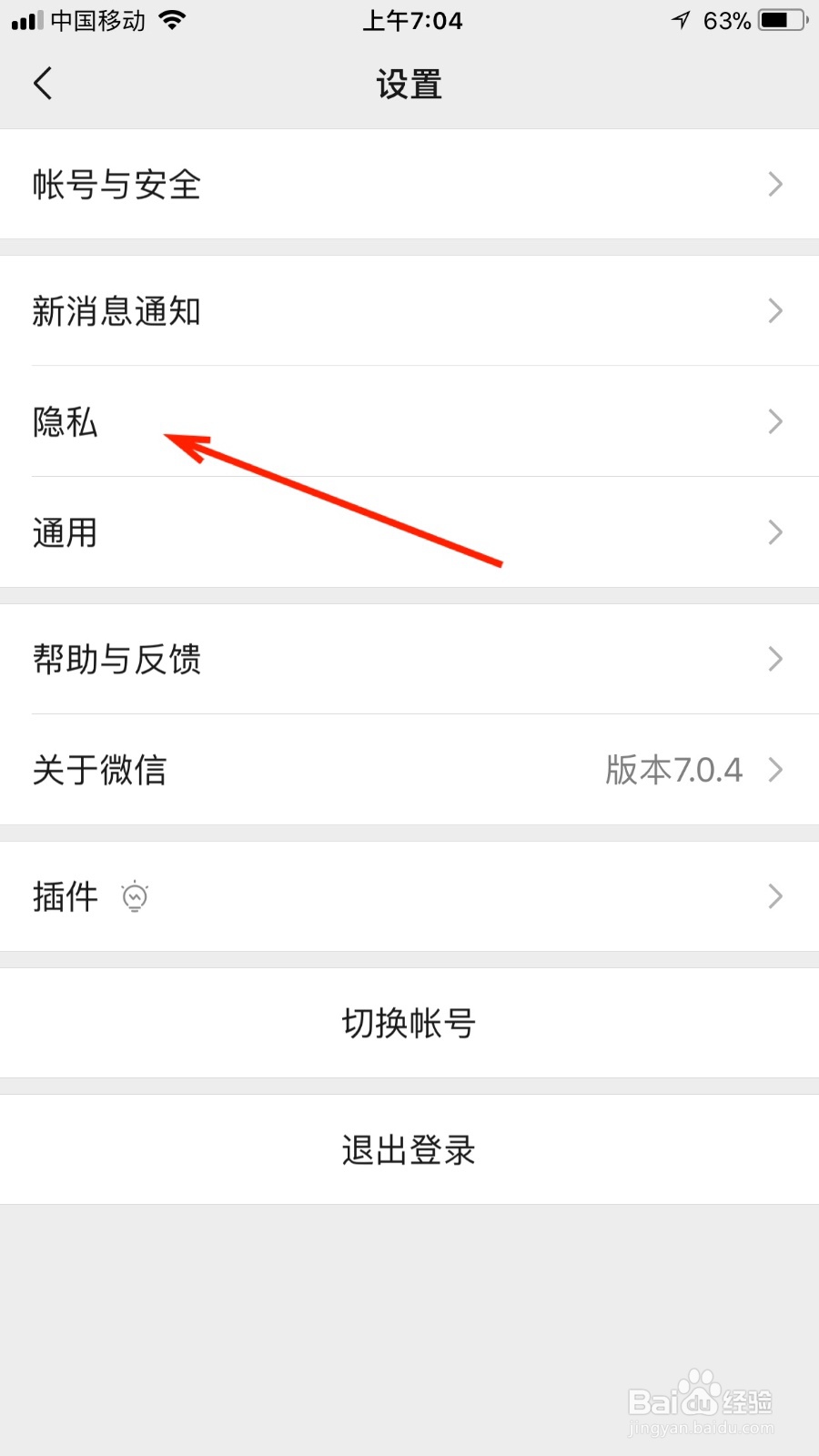Image resolution: width=819 pixels, height=1456 pixels.
Task: Open 帮助与反馈 help and feedback
Action: tap(117, 660)
